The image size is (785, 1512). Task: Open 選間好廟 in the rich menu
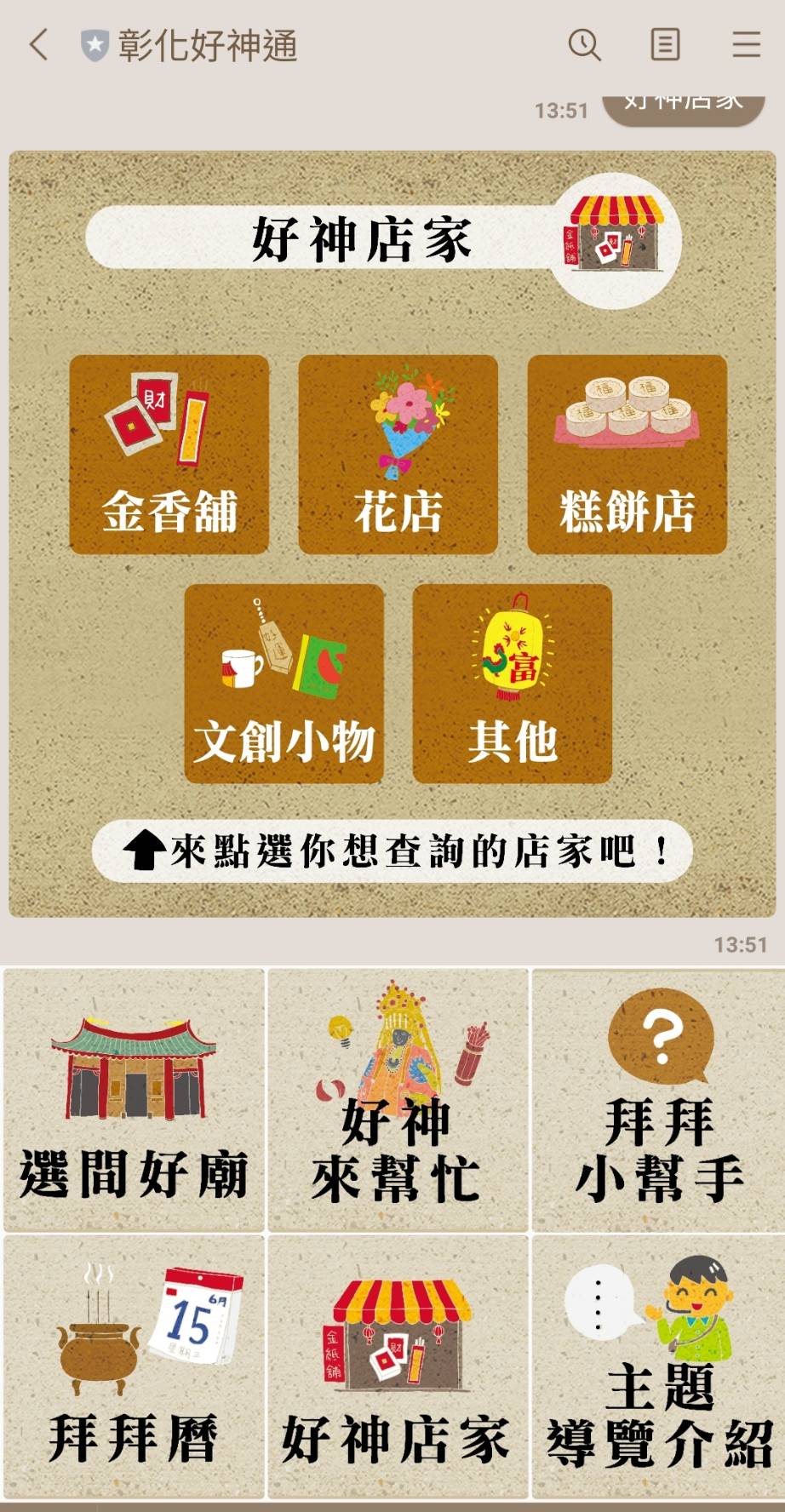tap(134, 1100)
